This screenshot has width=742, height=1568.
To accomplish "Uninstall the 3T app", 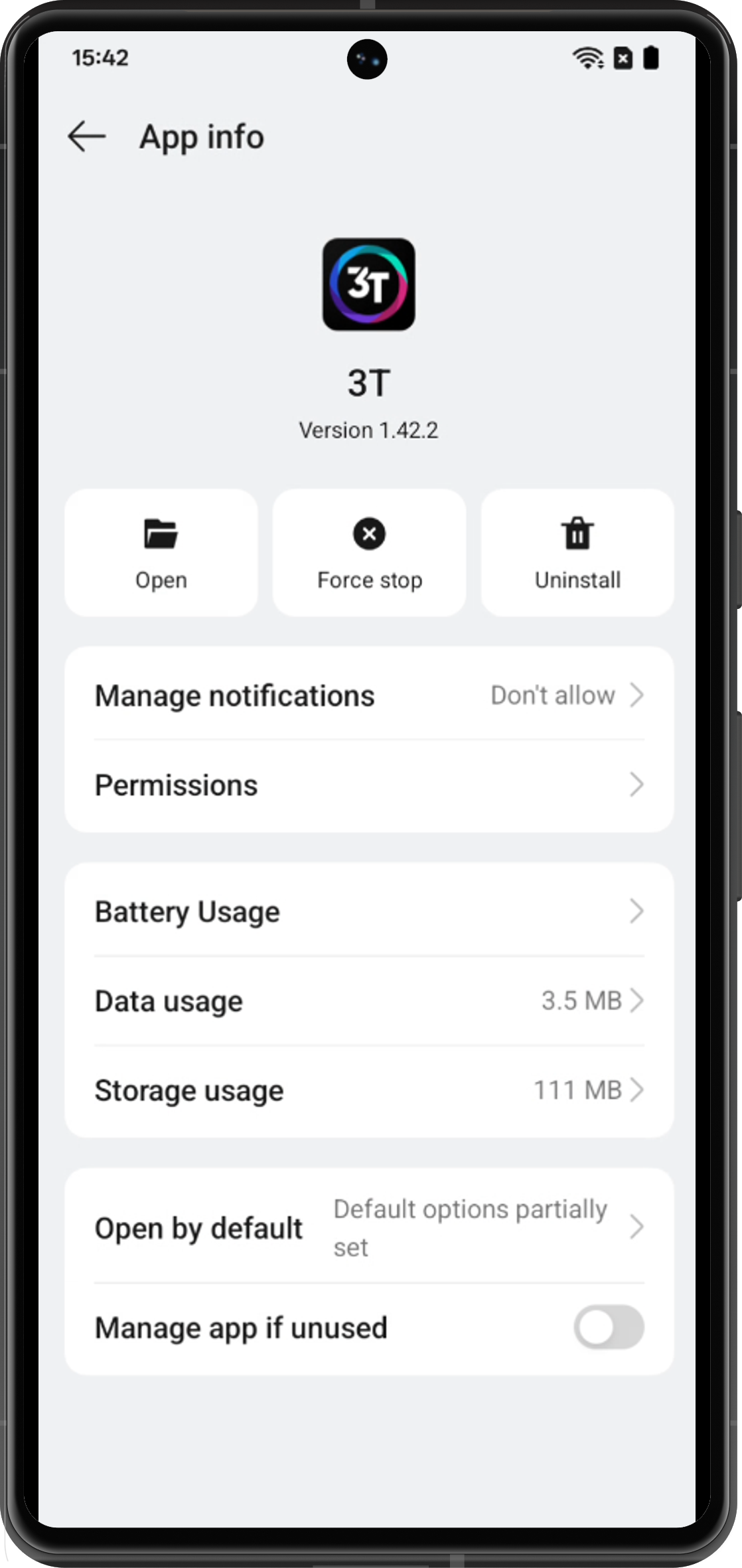I will point(577,553).
